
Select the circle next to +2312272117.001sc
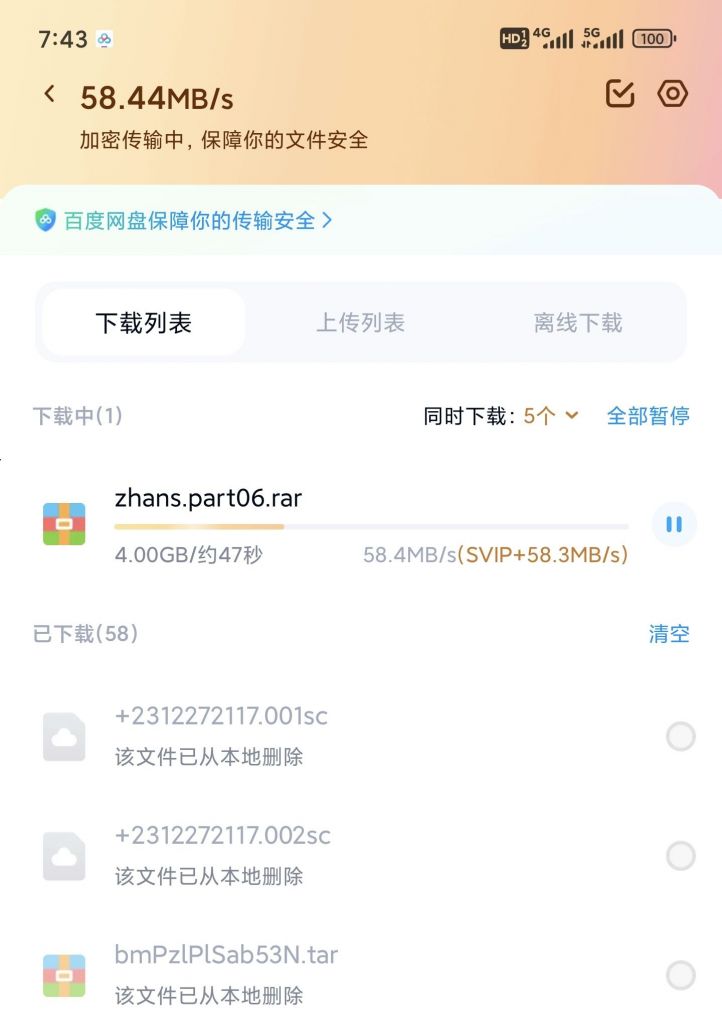(x=681, y=737)
